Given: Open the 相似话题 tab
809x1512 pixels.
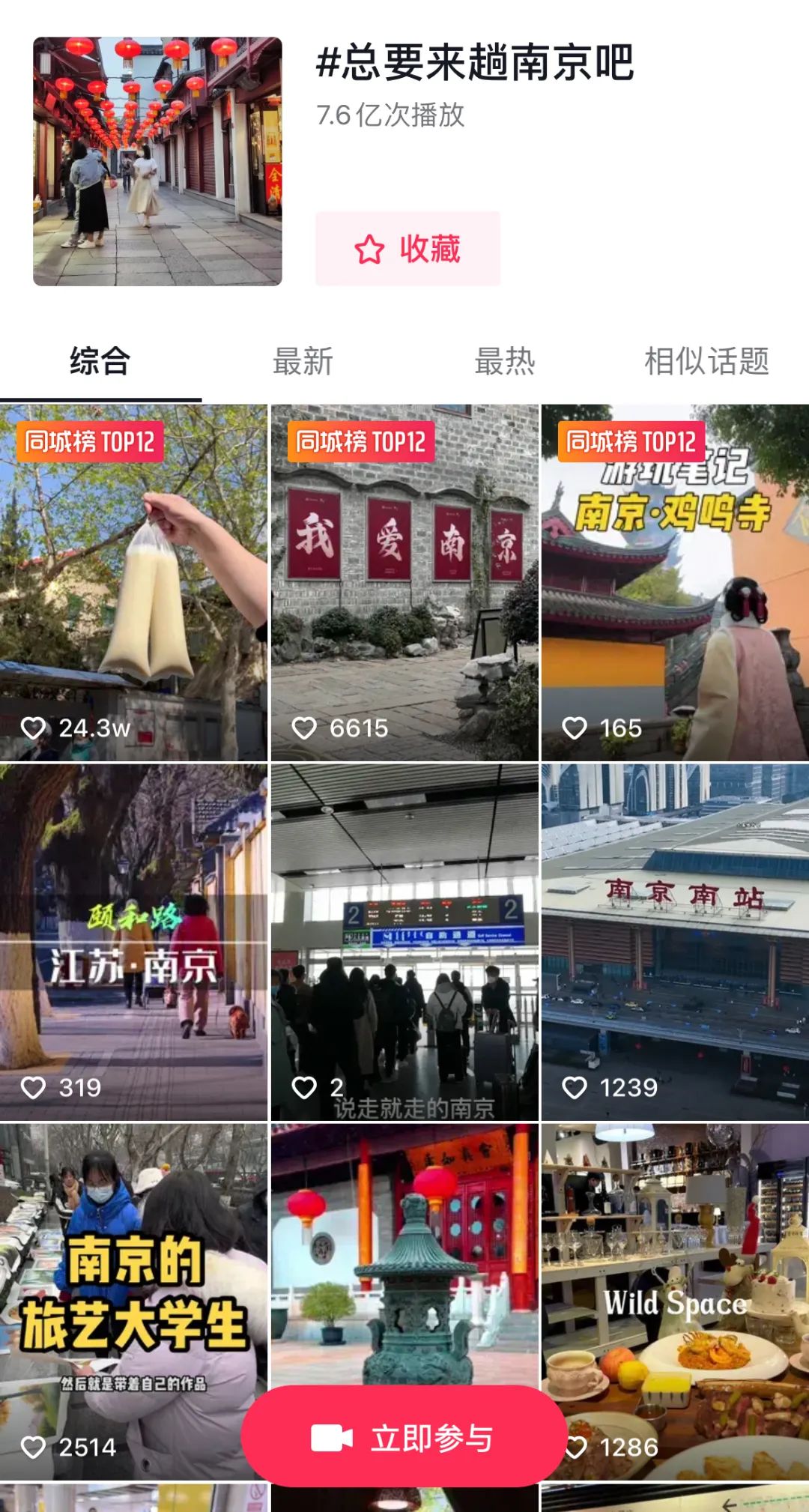Looking at the screenshot, I should click(707, 362).
